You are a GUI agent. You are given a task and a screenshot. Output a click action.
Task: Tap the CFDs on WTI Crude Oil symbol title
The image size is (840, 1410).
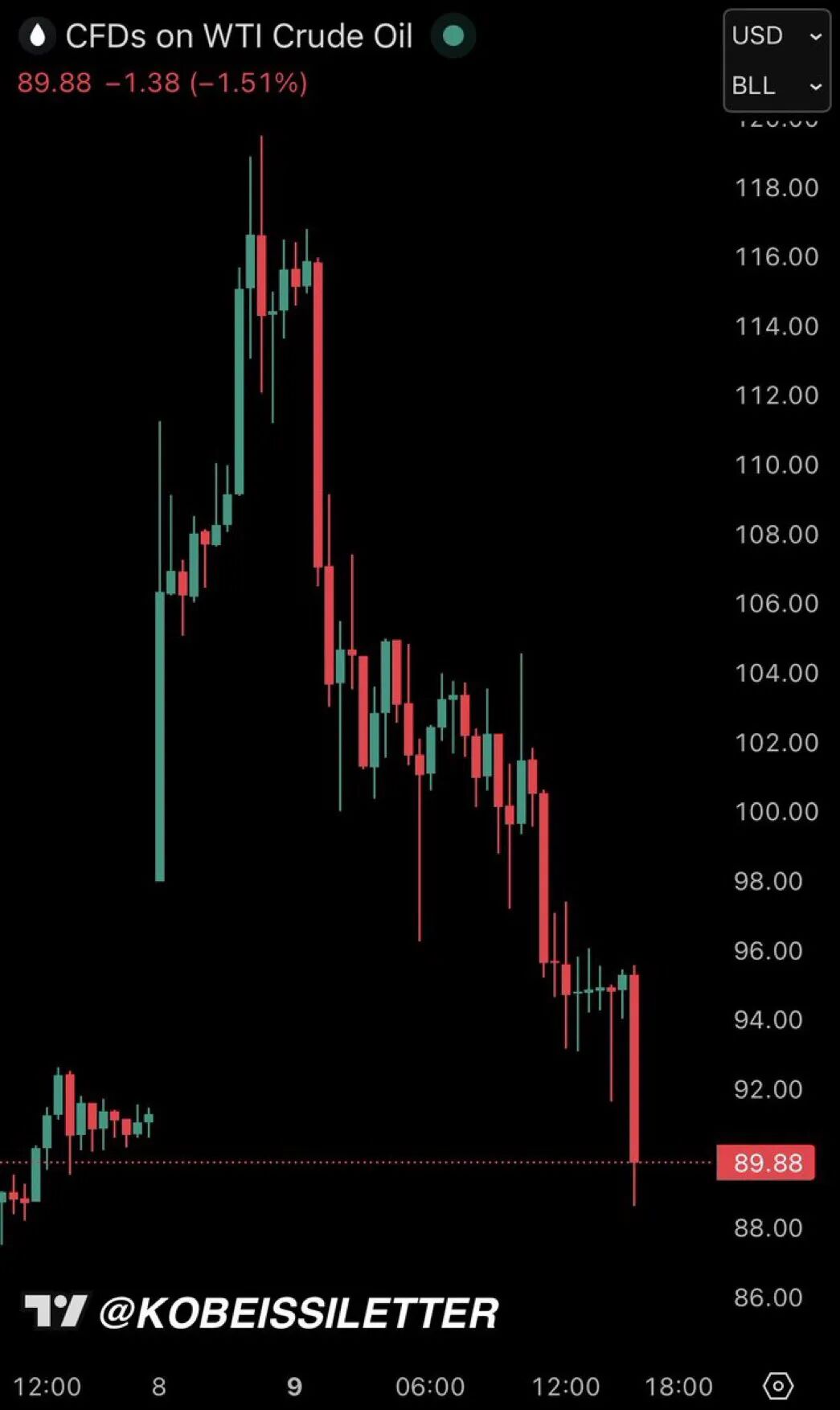point(239,36)
